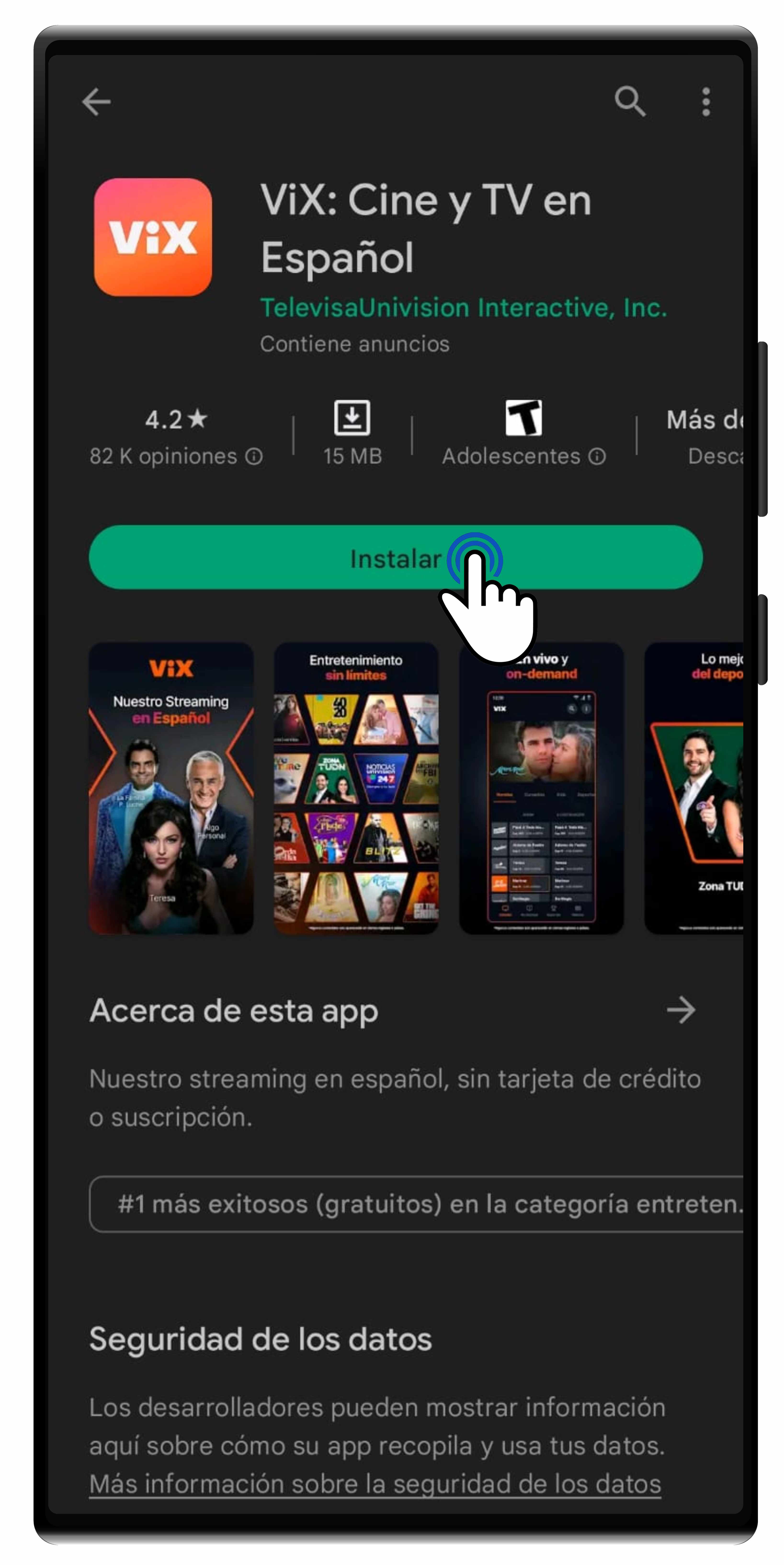Screen dimensions: 784x1565
Task: Click the back arrow to return
Action: pyautogui.click(x=96, y=102)
